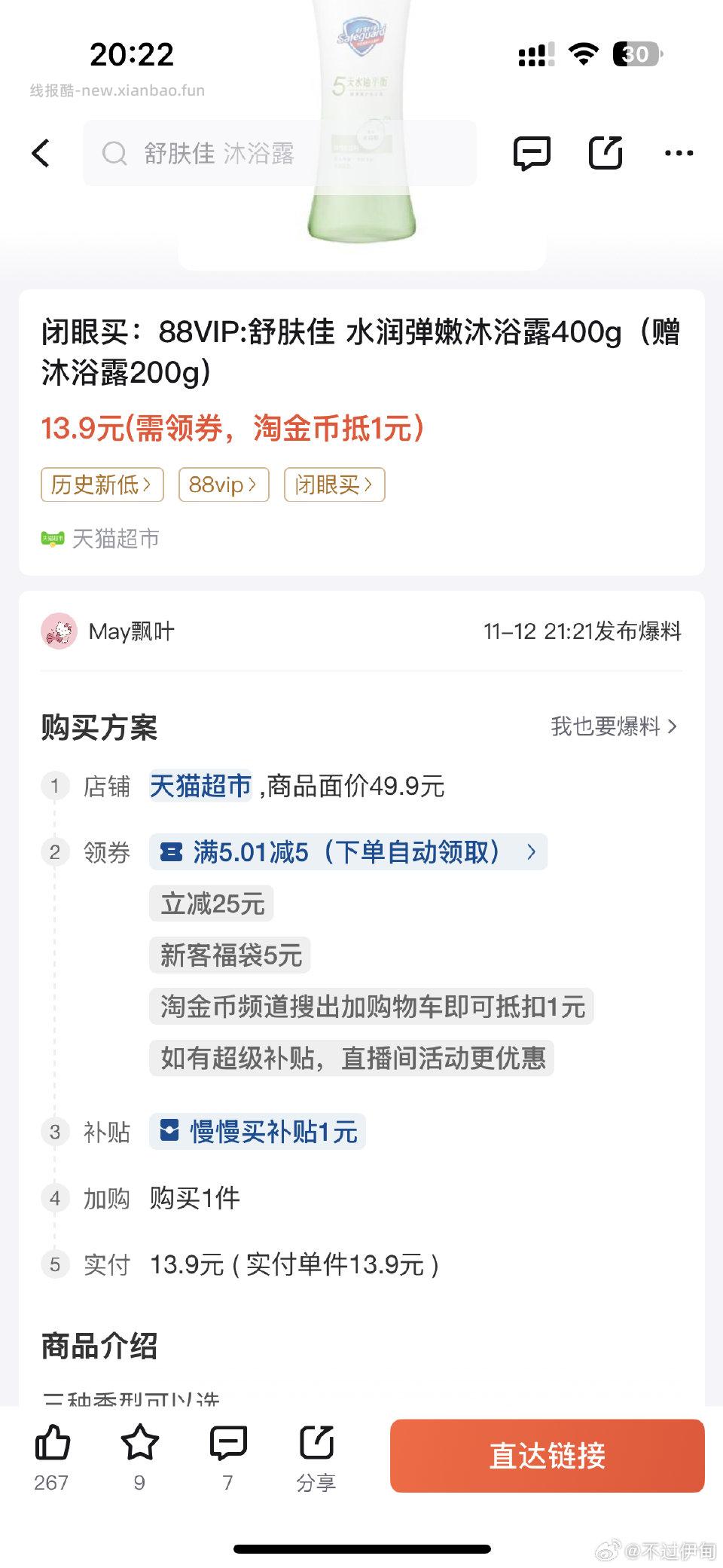This screenshot has height=1568, width=723.
Task: Open the comments icon in the top bar
Action: click(532, 153)
